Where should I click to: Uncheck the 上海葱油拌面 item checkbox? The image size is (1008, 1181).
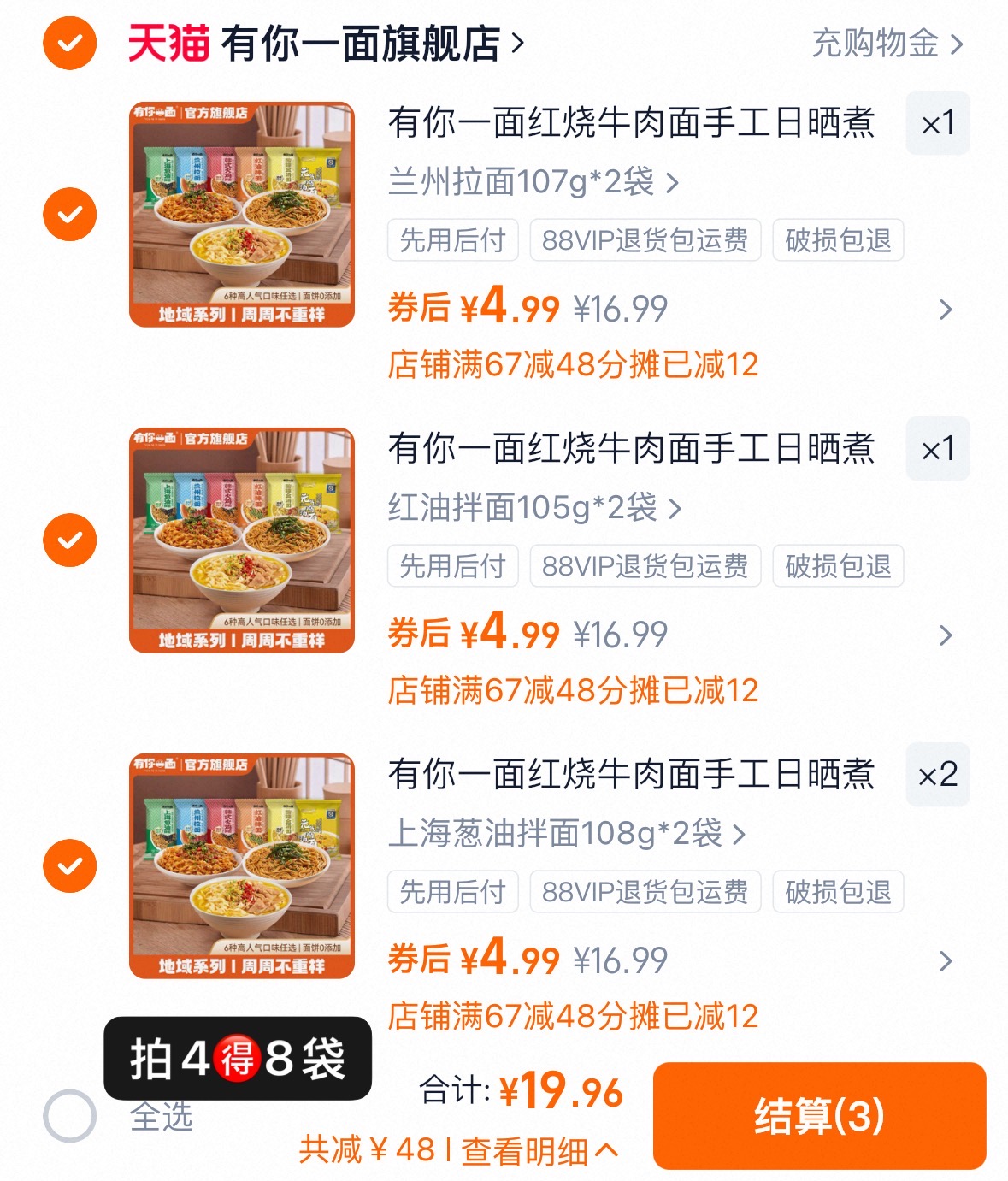69,864
